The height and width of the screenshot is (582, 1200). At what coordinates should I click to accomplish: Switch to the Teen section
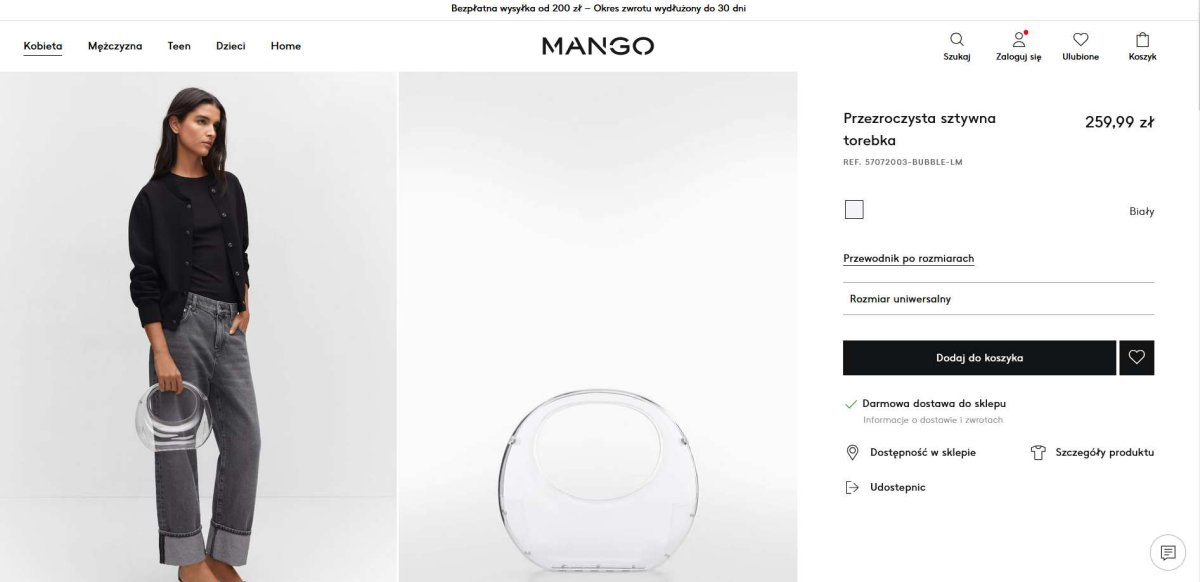coord(179,46)
